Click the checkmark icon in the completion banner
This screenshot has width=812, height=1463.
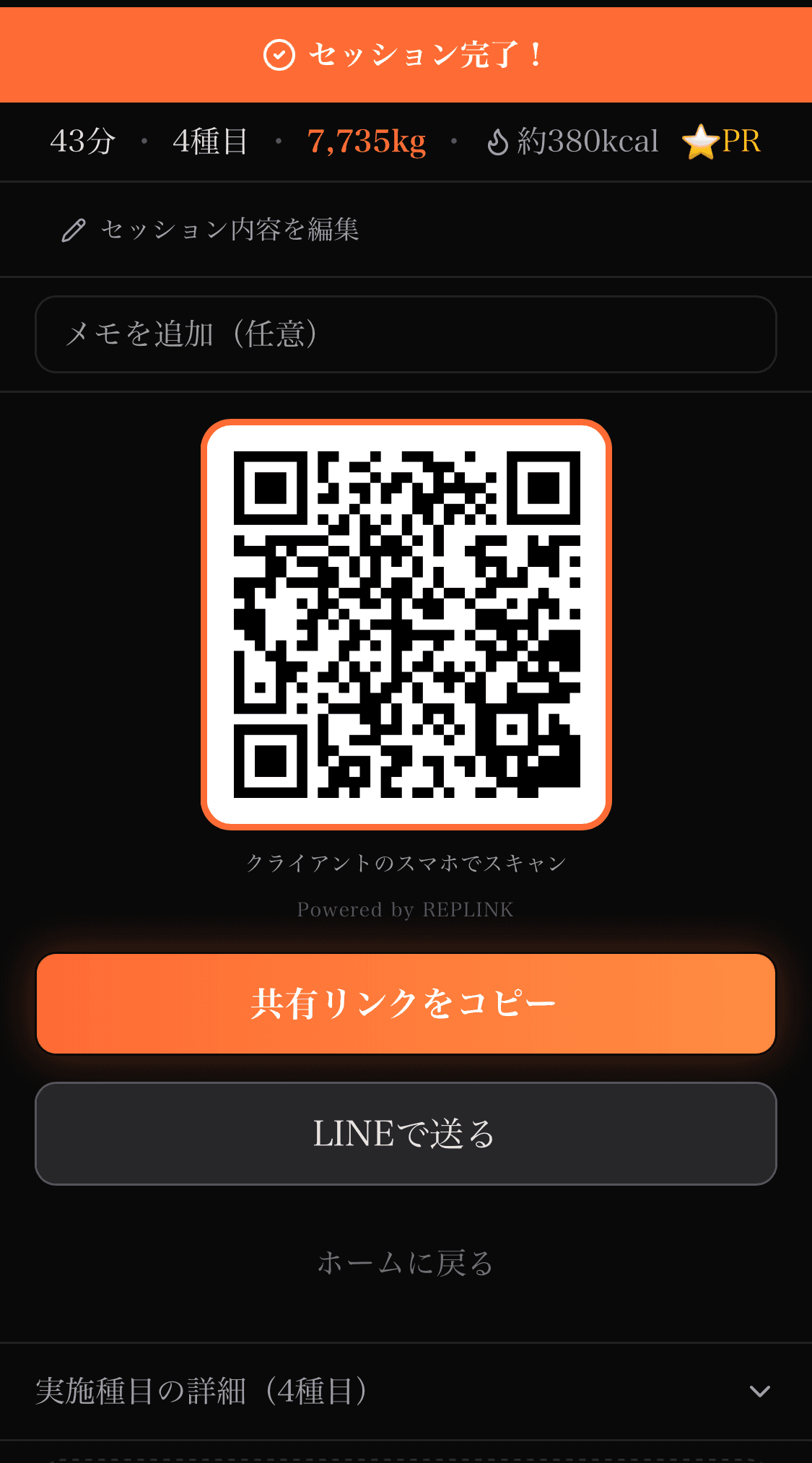click(279, 54)
